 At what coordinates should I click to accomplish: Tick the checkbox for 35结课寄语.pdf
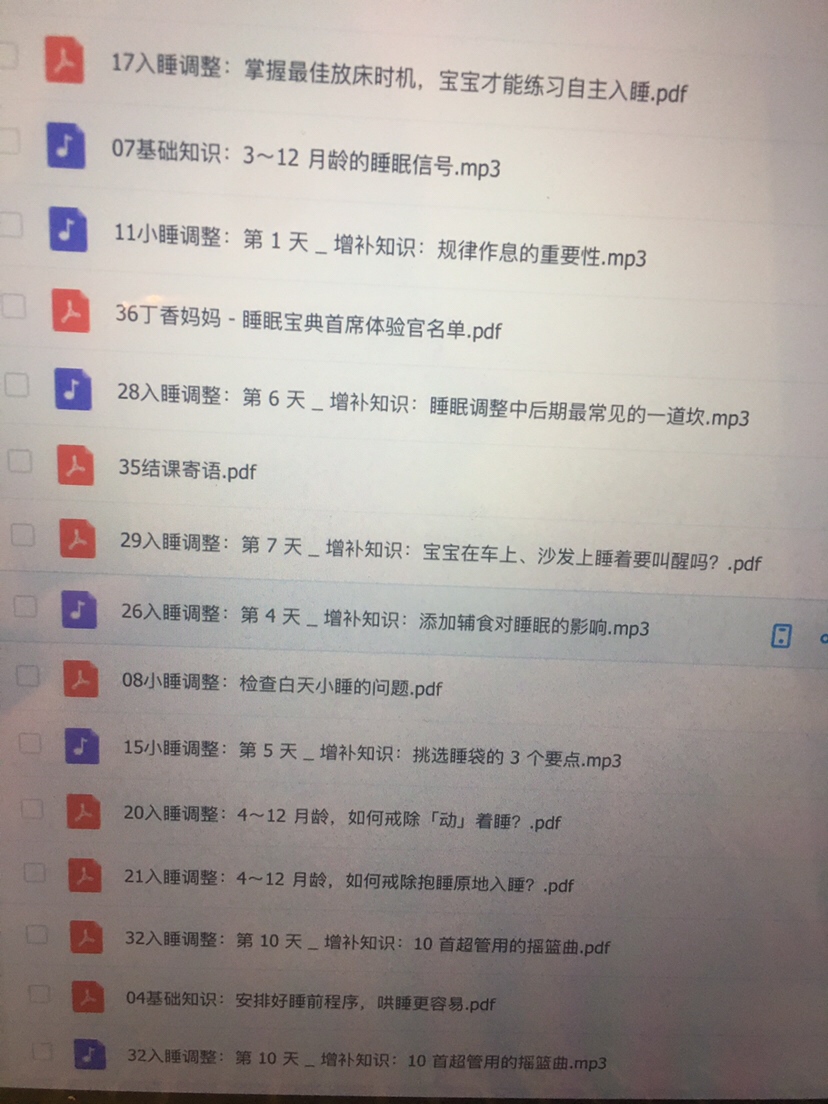[20, 461]
